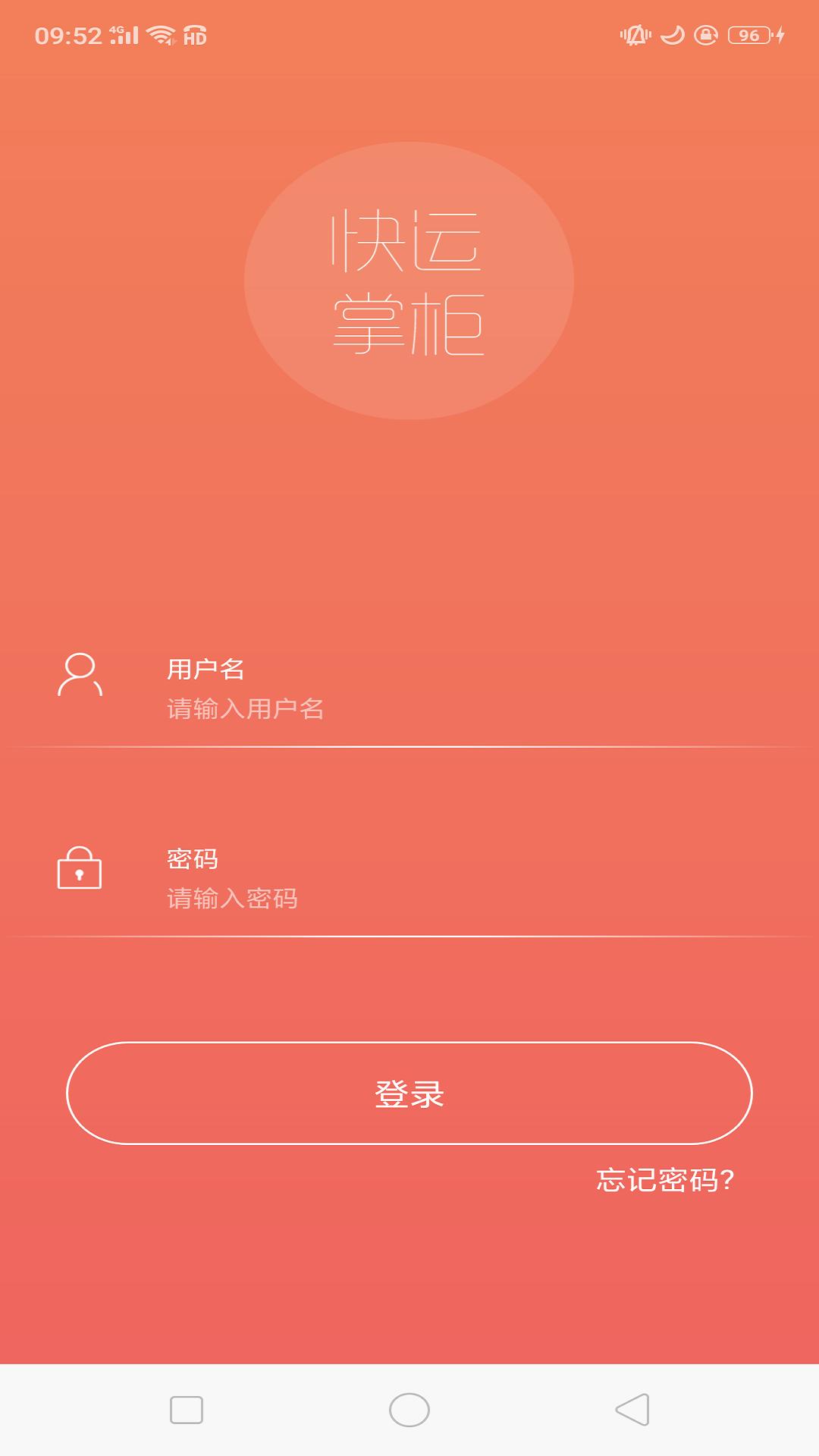
Task: Open the 忘记密码? forgot password link
Action: pyautogui.click(x=665, y=1180)
